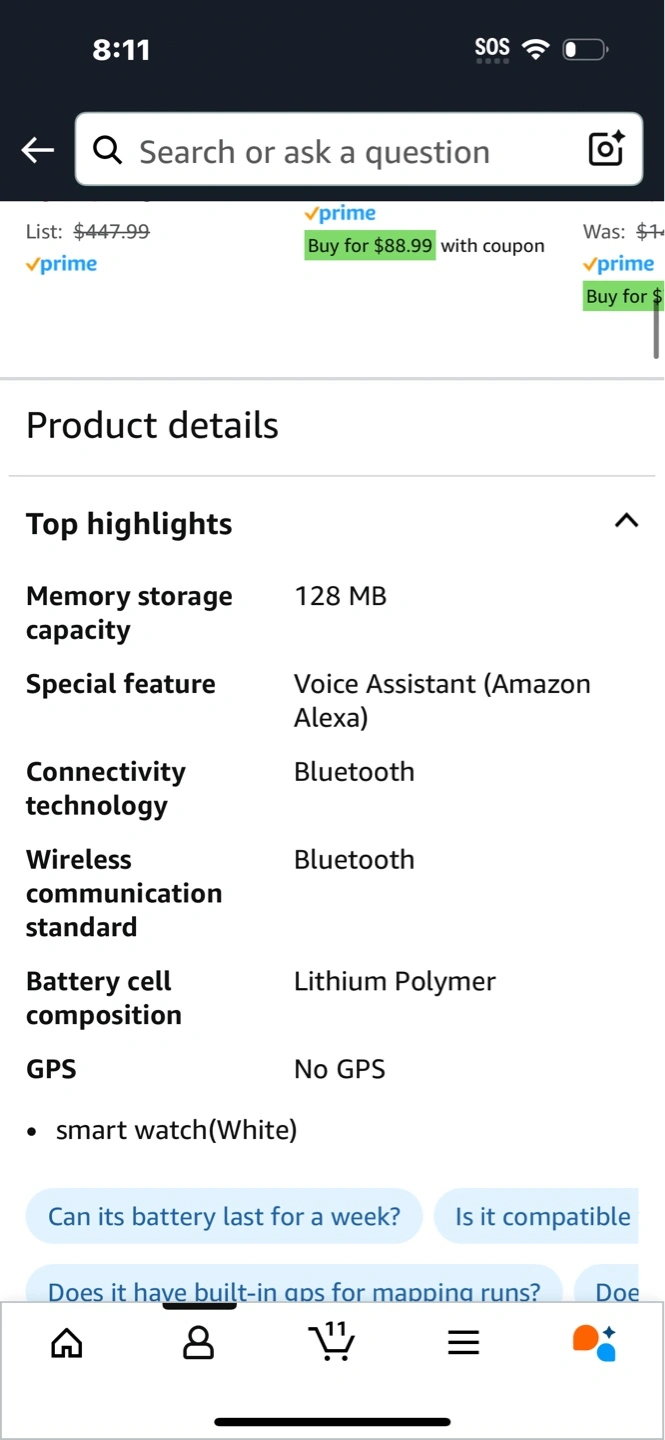The image size is (665, 1440).
Task: Open the Home tab
Action: (x=67, y=1343)
